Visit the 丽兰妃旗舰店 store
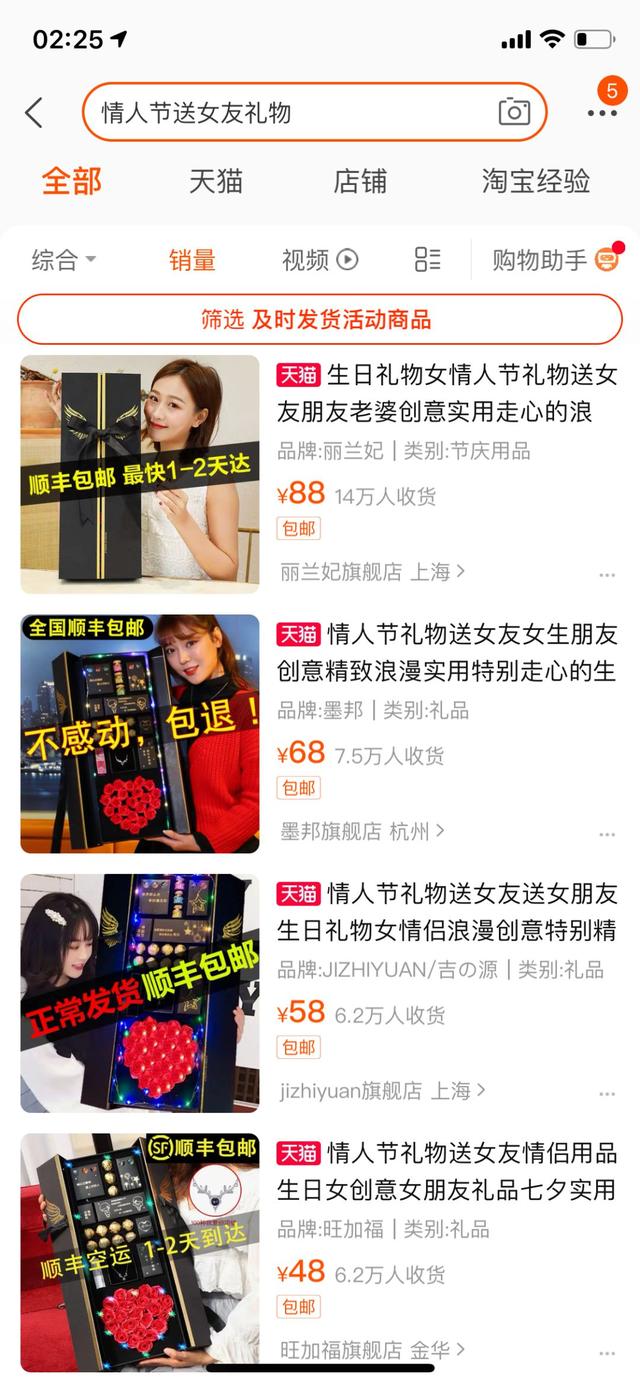This screenshot has width=640, height=1386. point(372,572)
